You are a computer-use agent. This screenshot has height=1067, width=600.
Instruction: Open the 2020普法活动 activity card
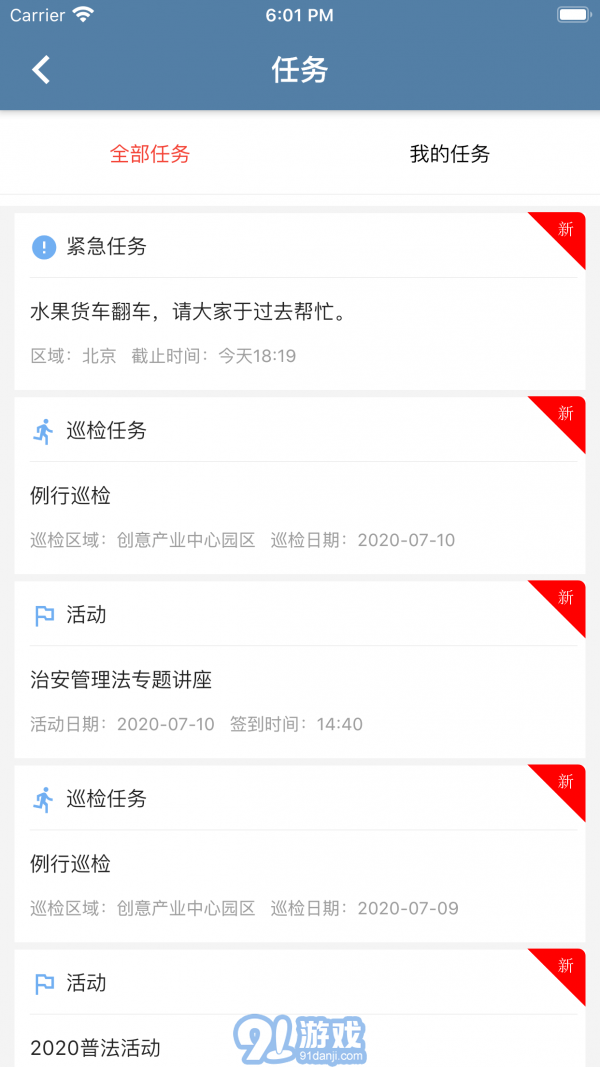(300, 1008)
